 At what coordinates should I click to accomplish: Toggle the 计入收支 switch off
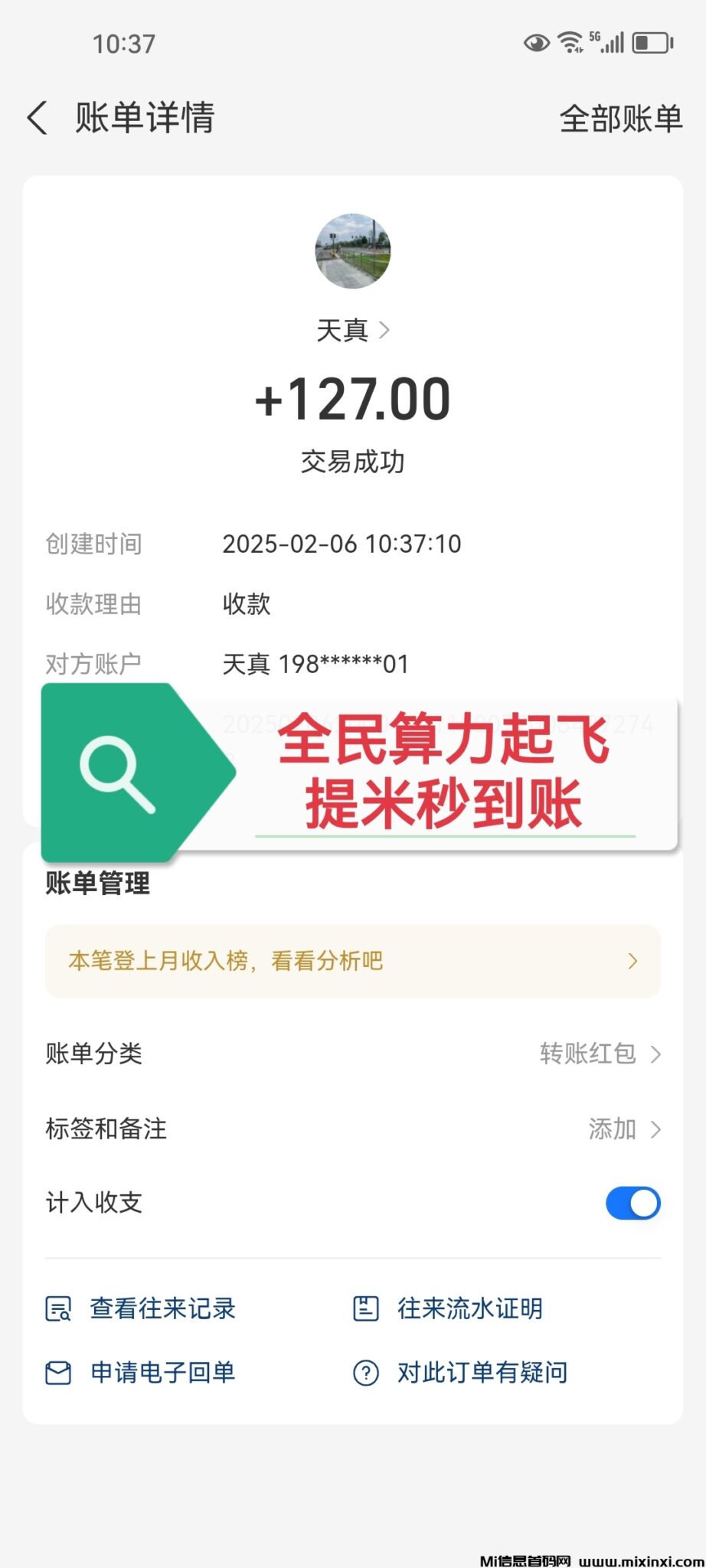[x=632, y=1203]
